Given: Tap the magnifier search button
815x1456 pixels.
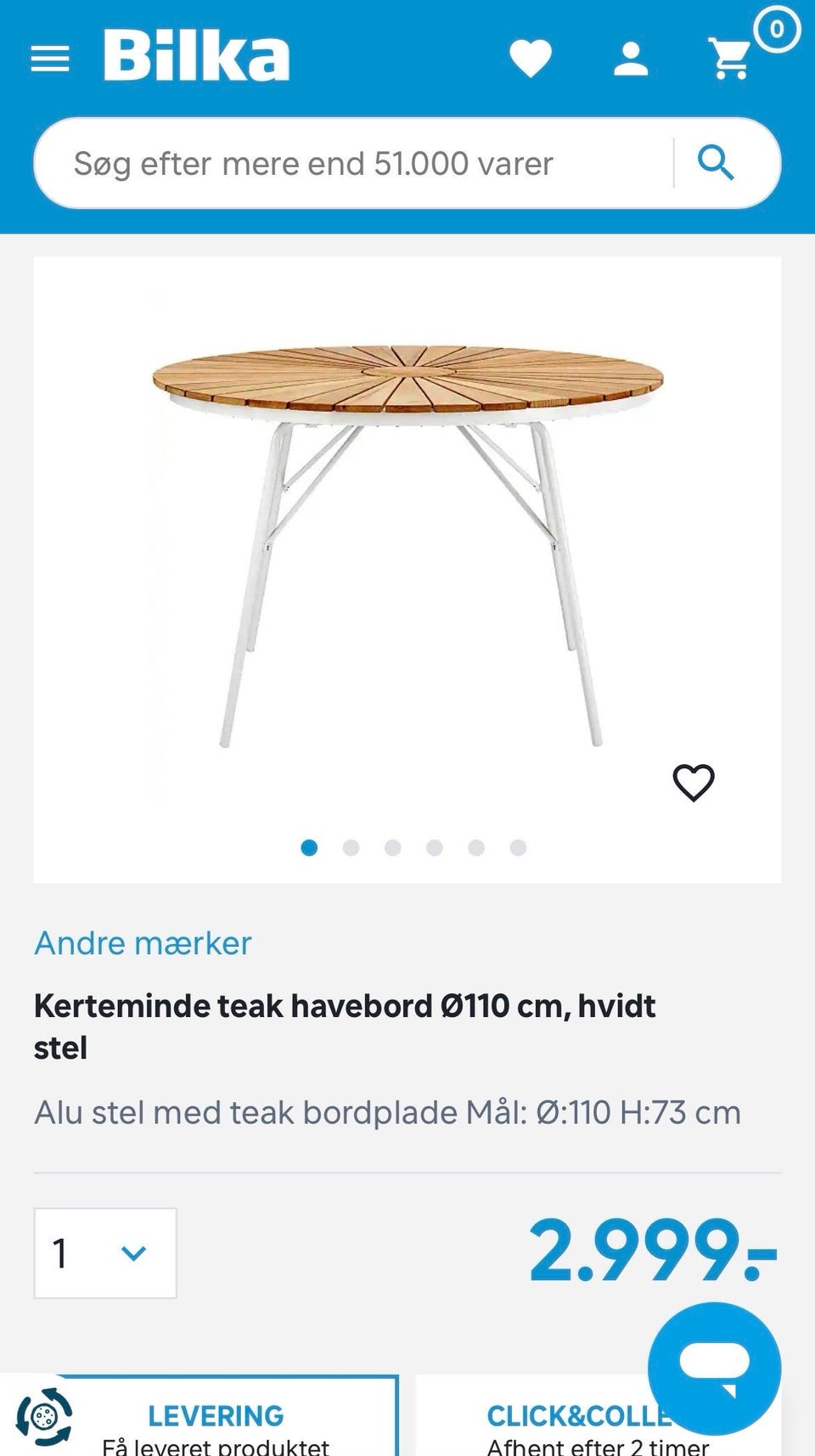Looking at the screenshot, I should click(717, 162).
